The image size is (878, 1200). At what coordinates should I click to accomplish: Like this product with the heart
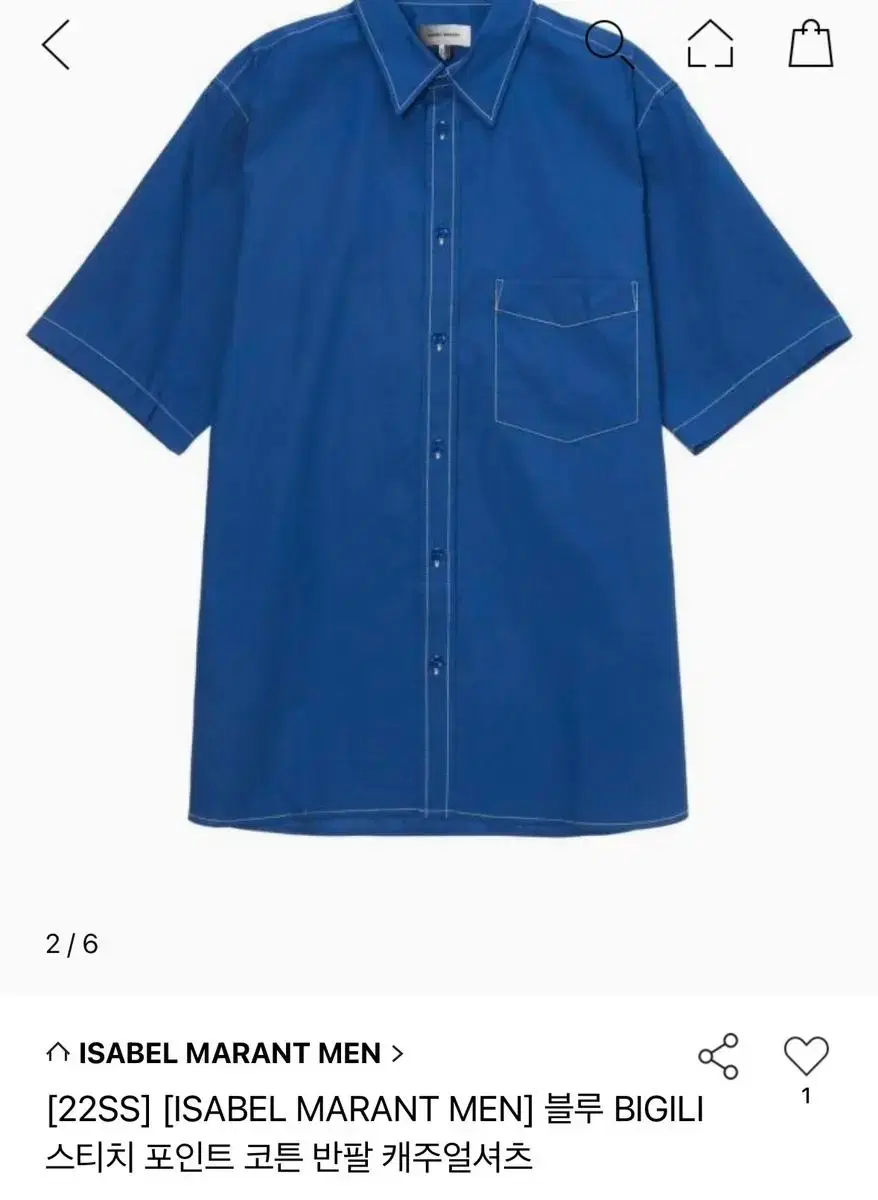pyautogui.click(x=806, y=1056)
